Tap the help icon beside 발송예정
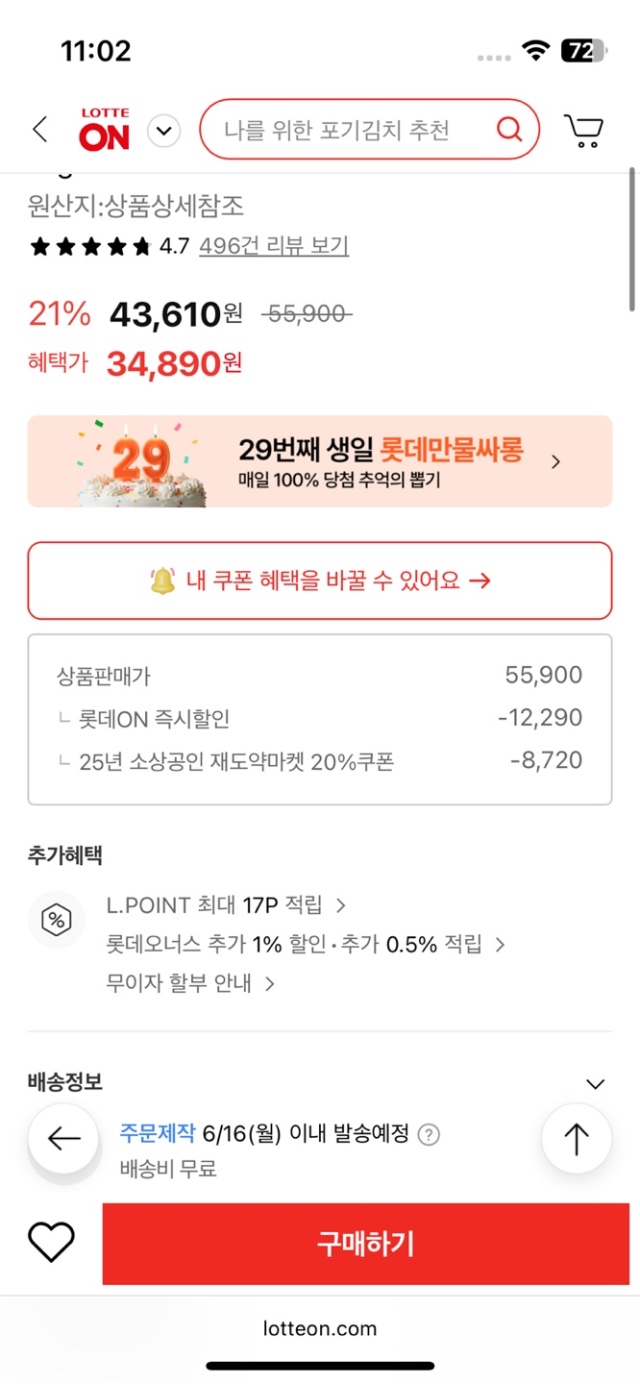Screen dimensions: 640x1384 click(x=428, y=1135)
